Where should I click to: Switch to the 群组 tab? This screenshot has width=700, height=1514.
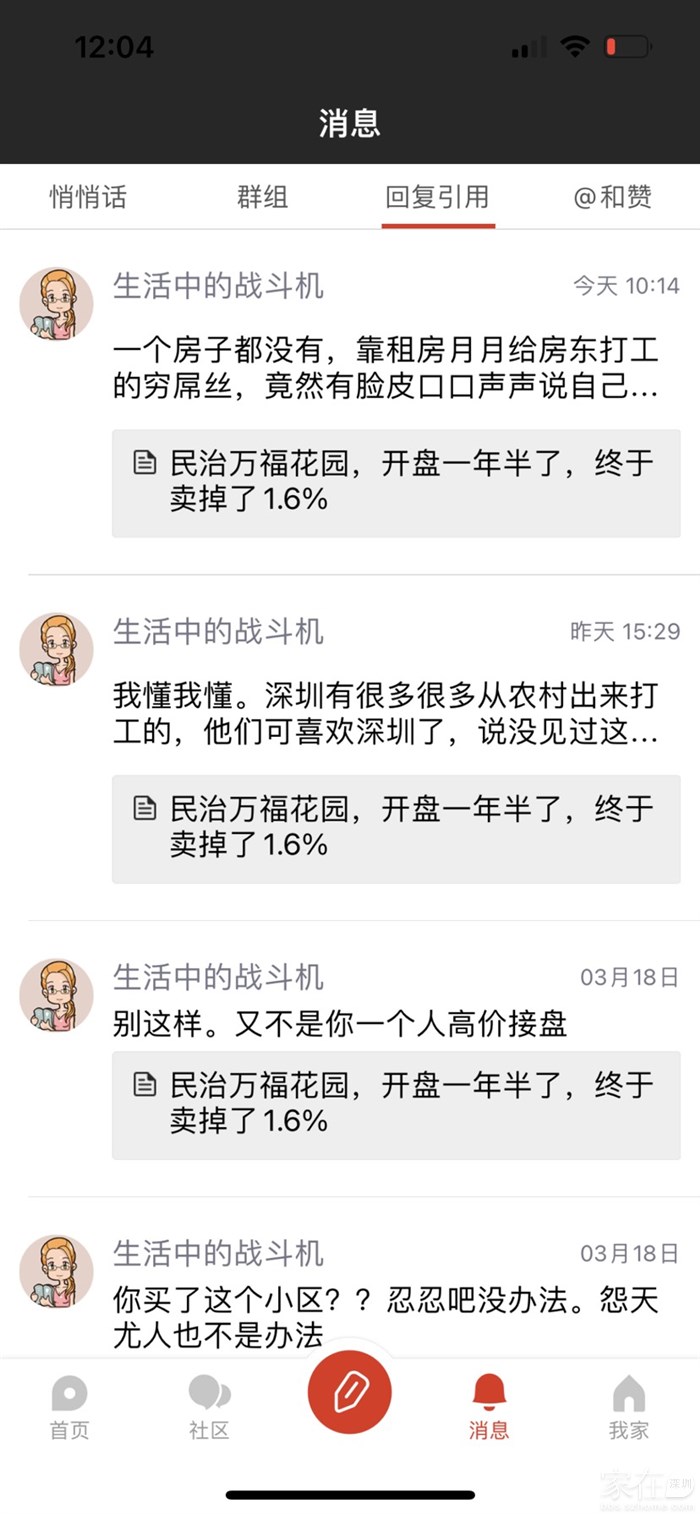(x=262, y=197)
